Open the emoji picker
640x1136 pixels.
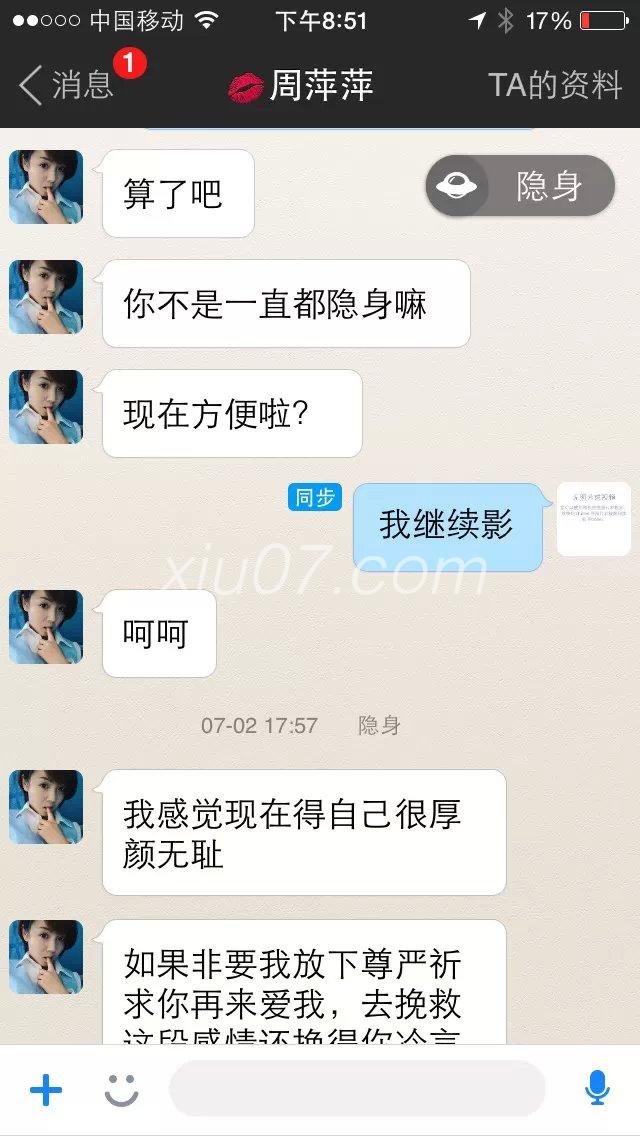point(122,1090)
